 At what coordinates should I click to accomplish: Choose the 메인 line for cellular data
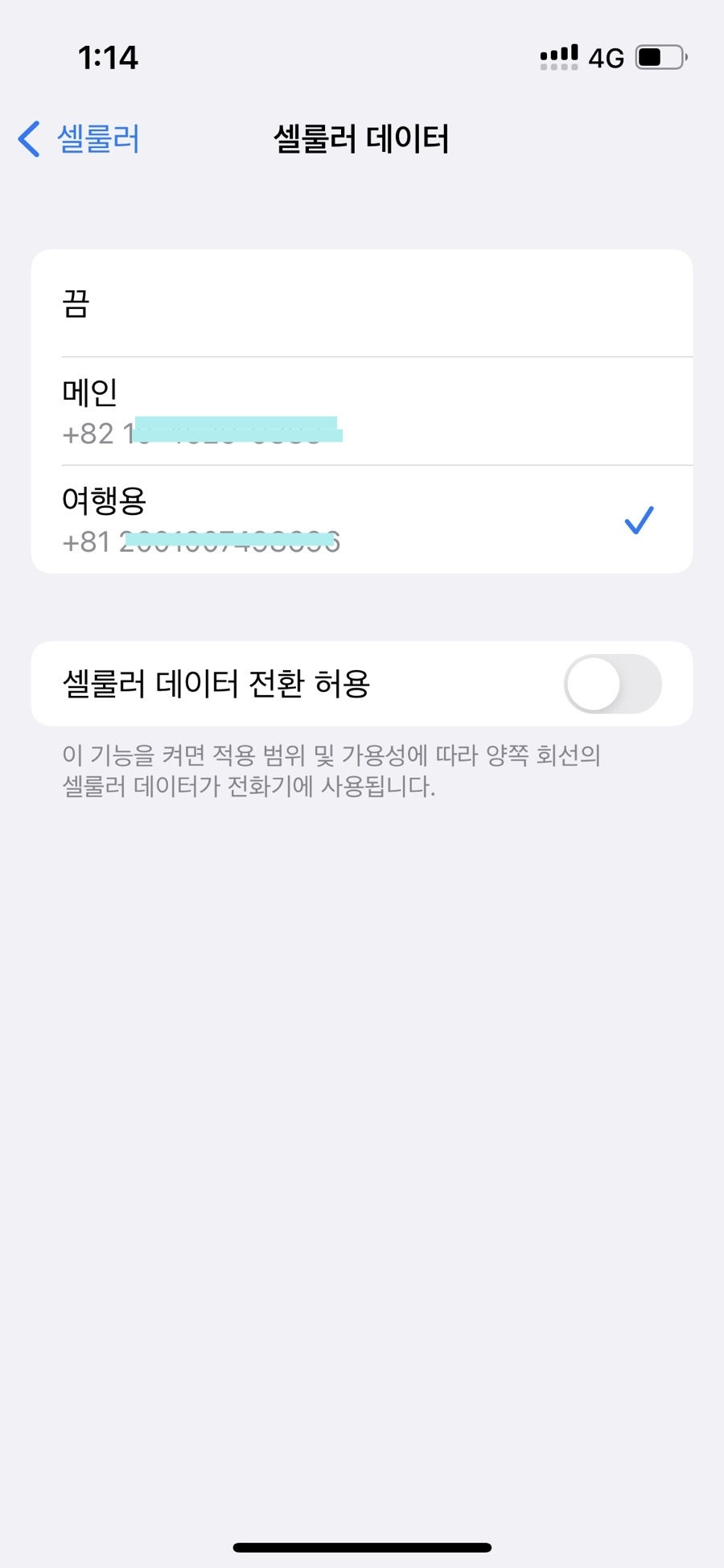coord(362,411)
